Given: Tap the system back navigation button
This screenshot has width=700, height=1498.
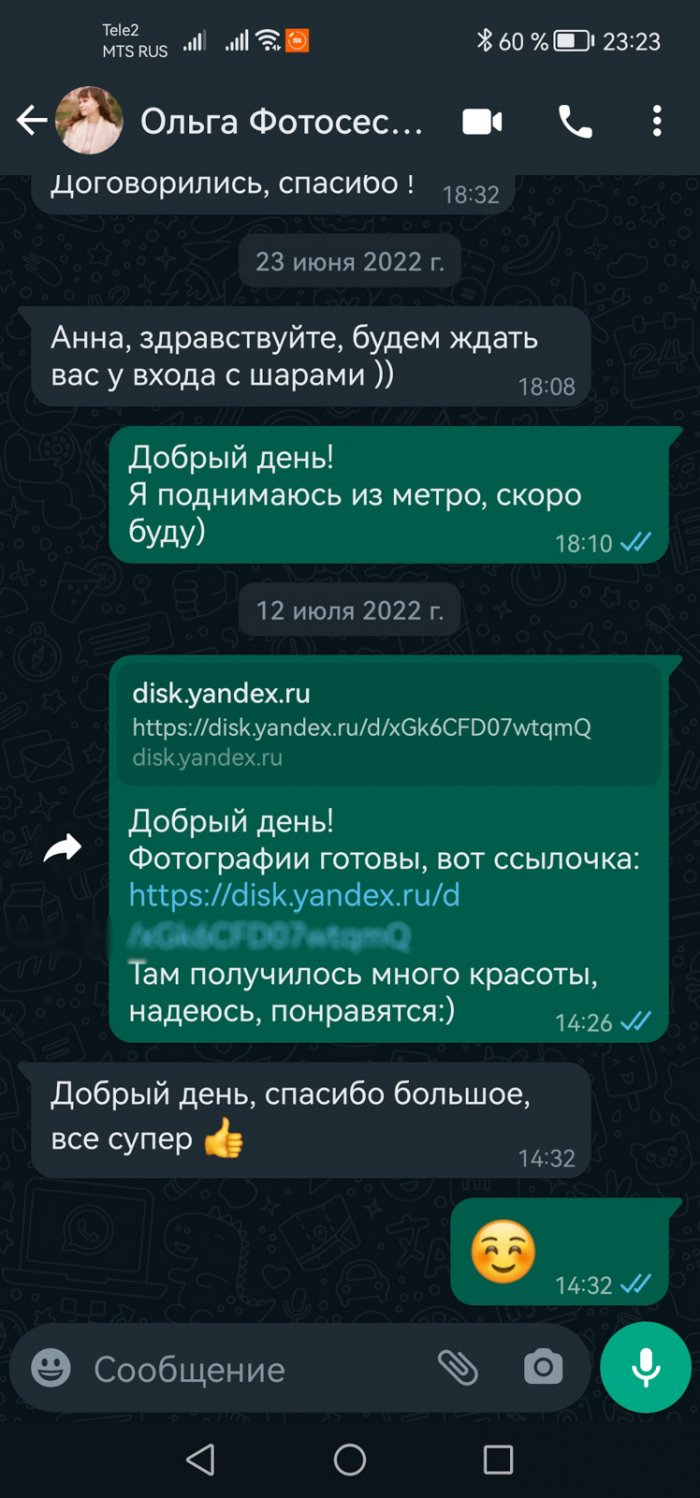Looking at the screenshot, I should [200, 1459].
